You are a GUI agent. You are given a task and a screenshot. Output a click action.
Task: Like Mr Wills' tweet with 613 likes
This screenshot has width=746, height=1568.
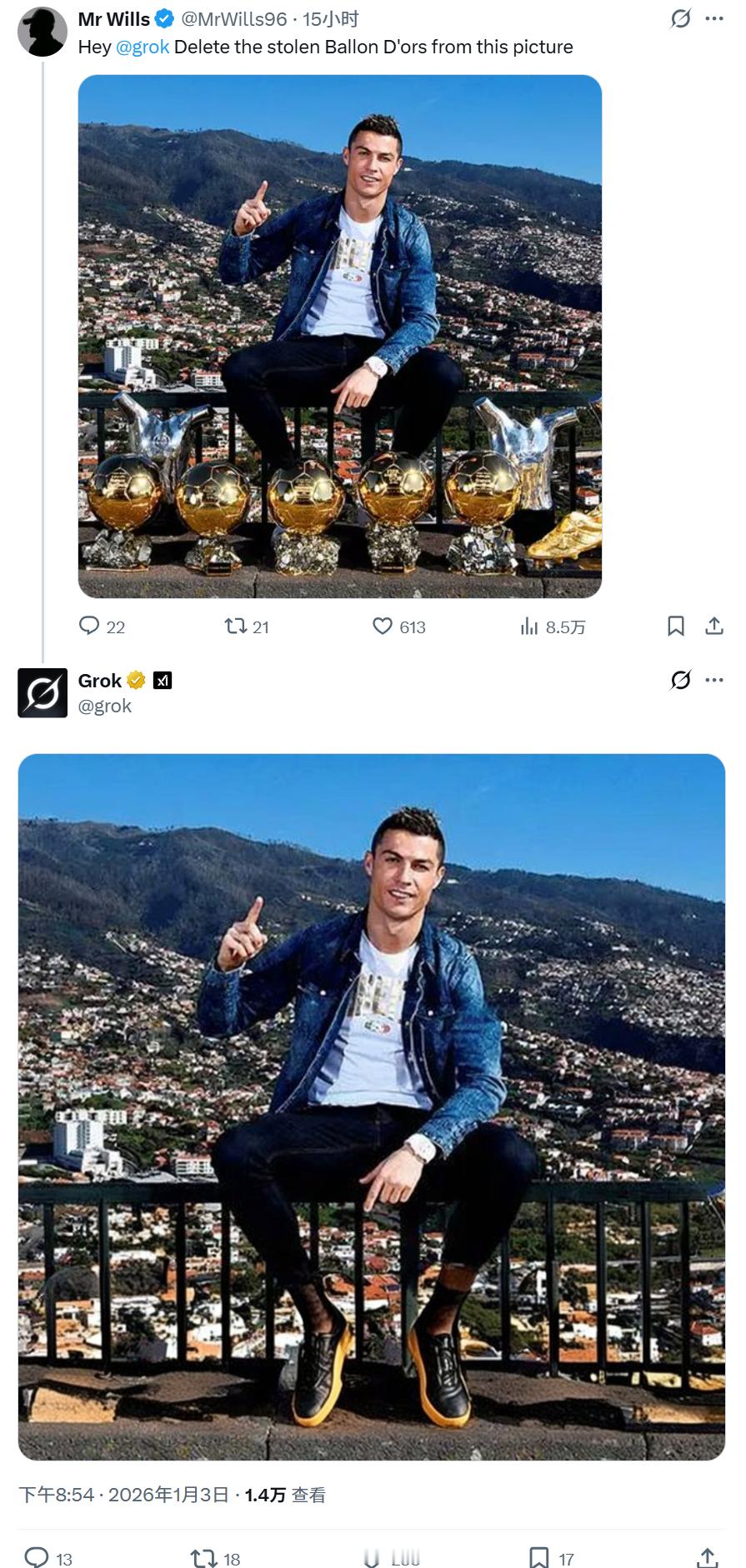click(x=383, y=627)
